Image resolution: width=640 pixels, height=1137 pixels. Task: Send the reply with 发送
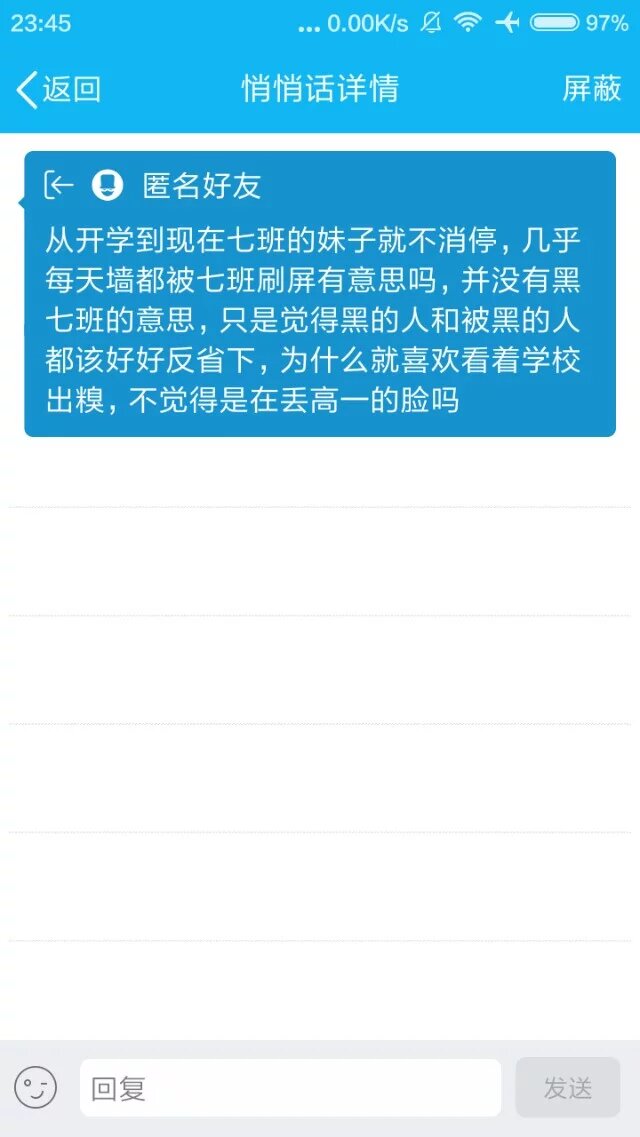tap(567, 1088)
